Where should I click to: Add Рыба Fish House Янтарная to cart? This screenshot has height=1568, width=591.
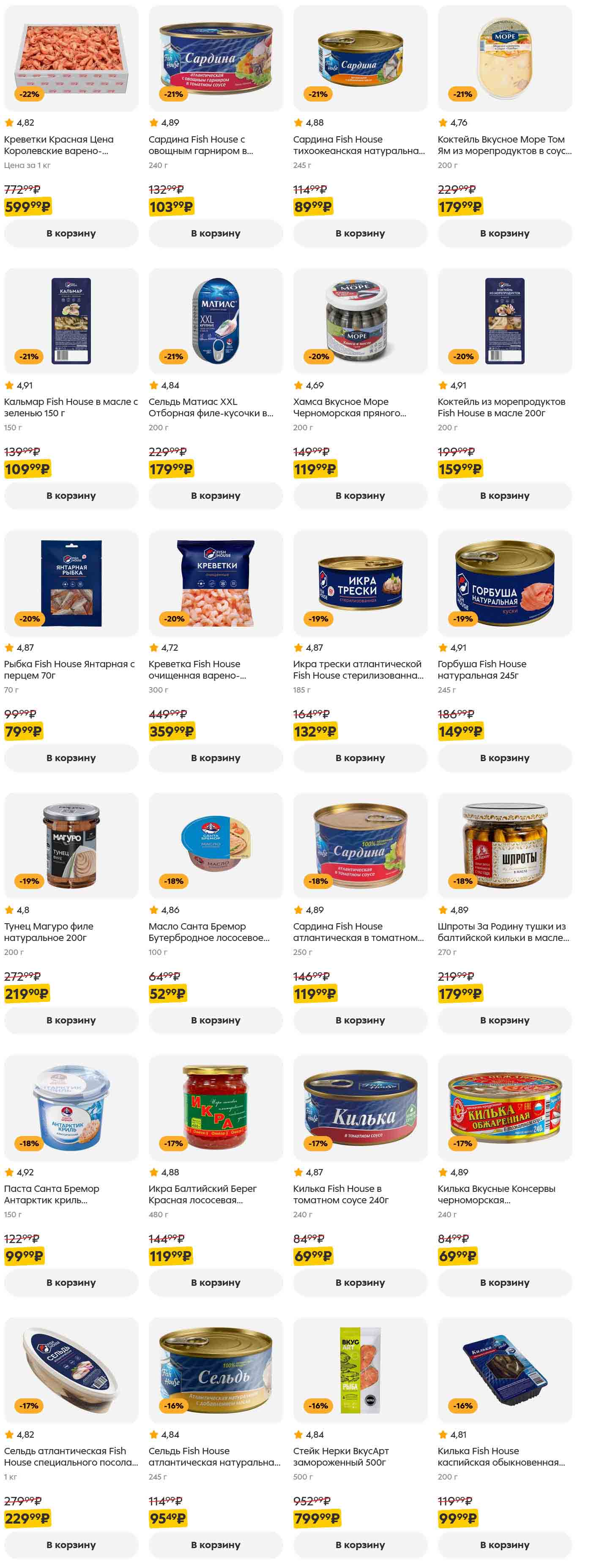(x=71, y=758)
